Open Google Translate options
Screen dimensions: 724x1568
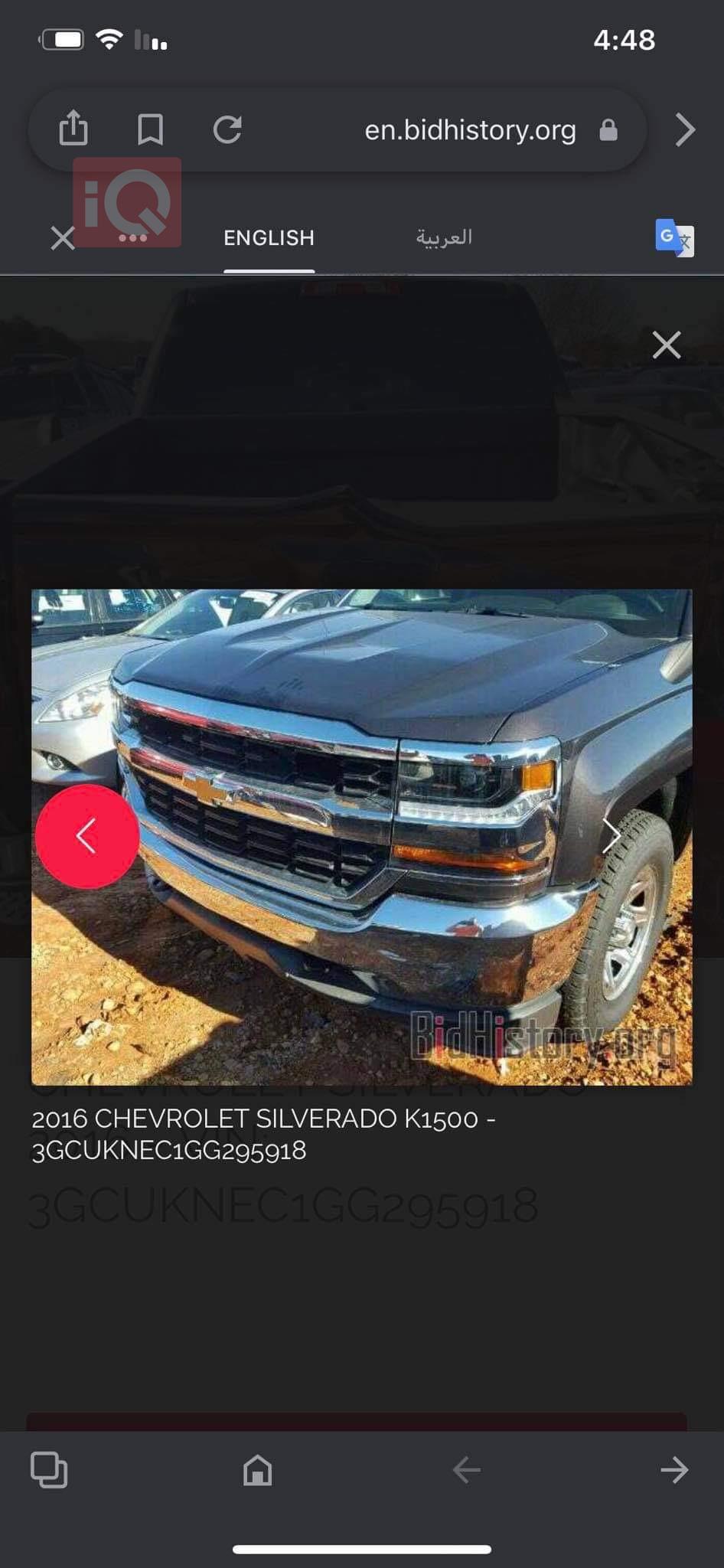point(674,238)
